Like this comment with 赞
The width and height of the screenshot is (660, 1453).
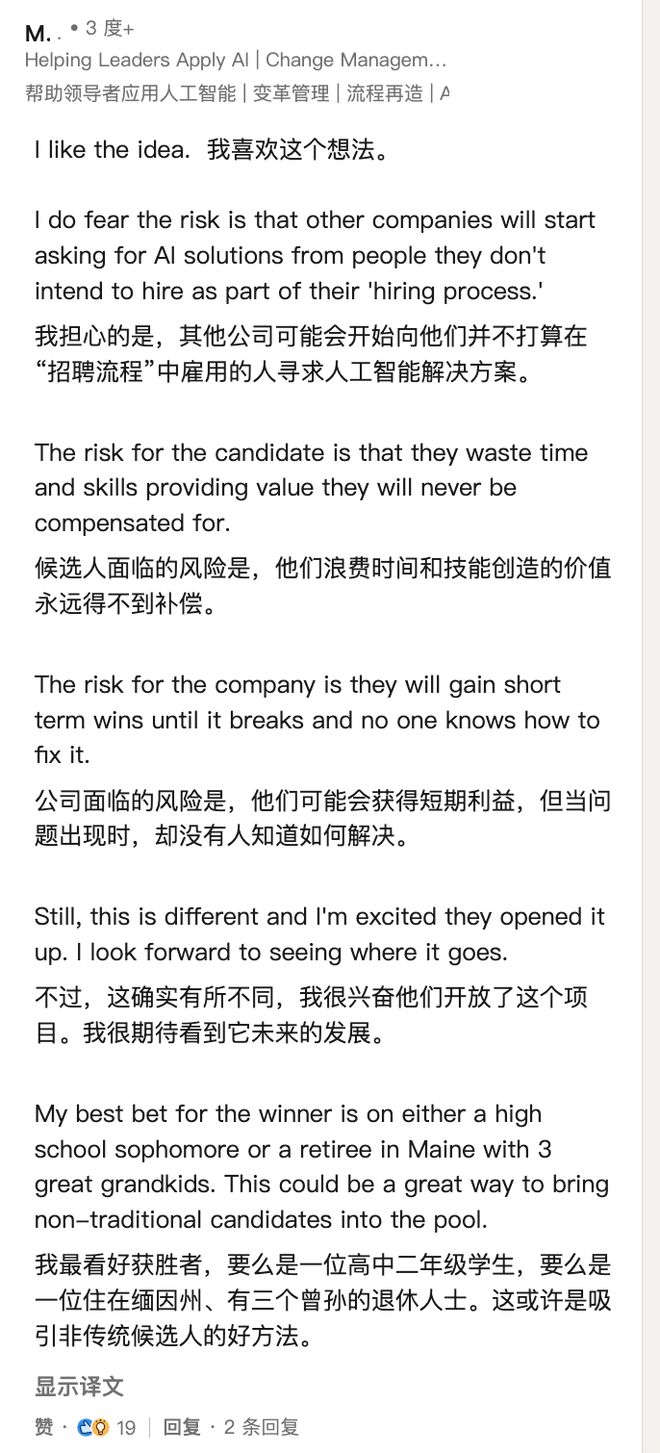click(x=45, y=1427)
